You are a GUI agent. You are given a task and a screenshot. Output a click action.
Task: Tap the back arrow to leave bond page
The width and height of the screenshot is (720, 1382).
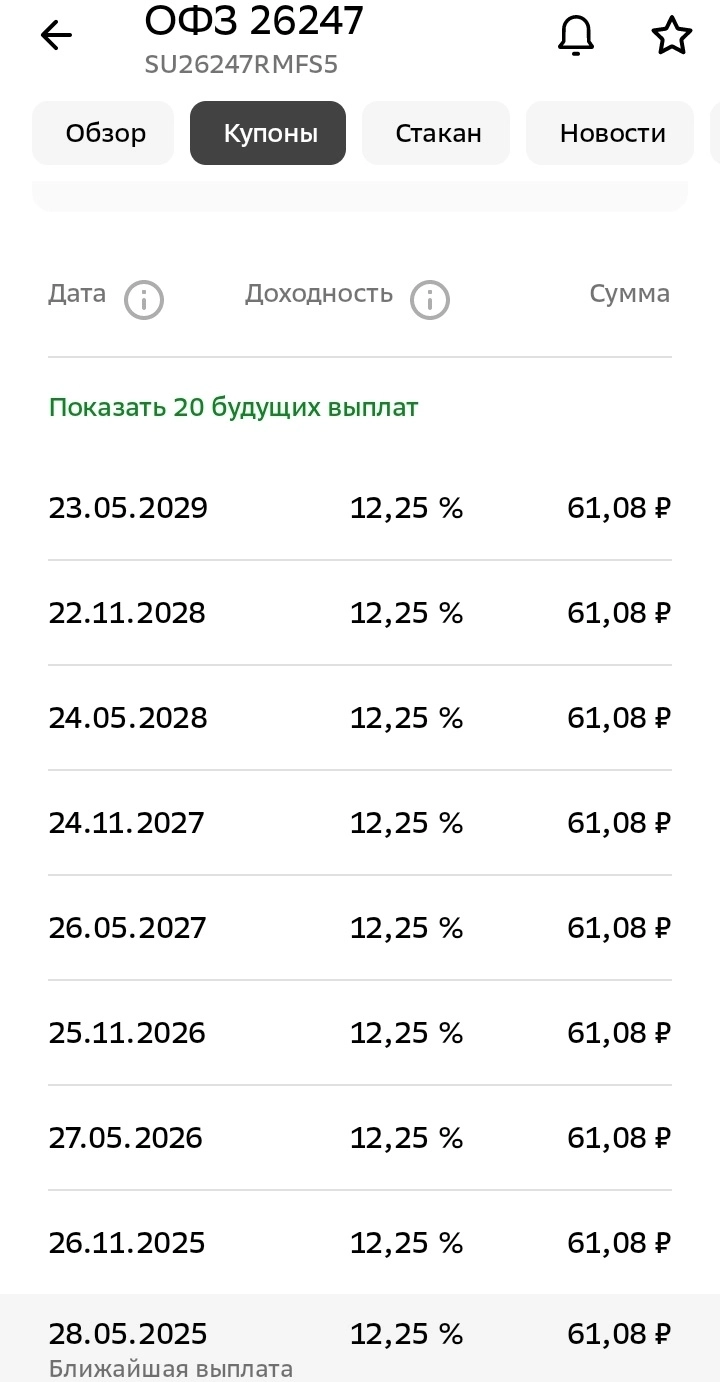pyautogui.click(x=57, y=35)
